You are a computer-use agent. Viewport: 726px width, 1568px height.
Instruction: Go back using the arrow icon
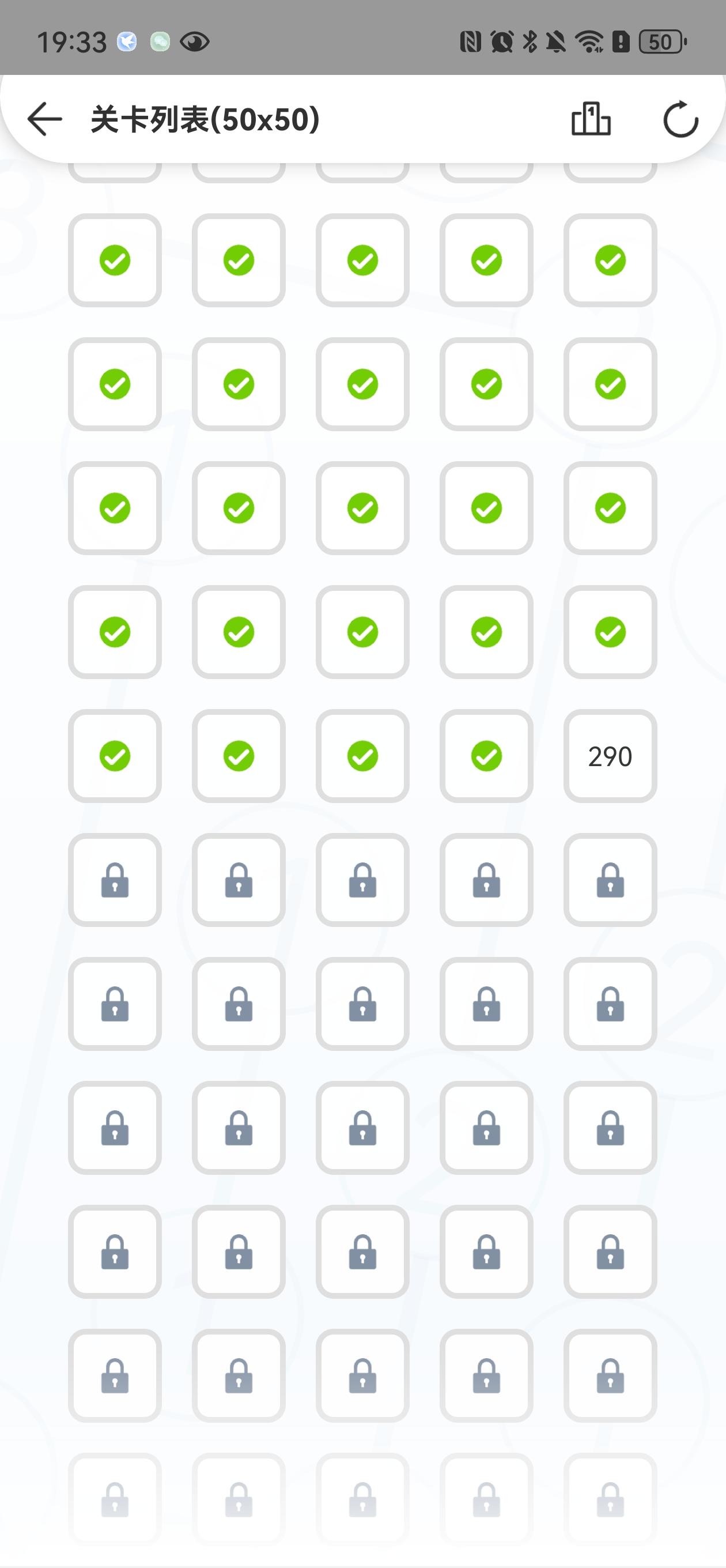point(44,119)
